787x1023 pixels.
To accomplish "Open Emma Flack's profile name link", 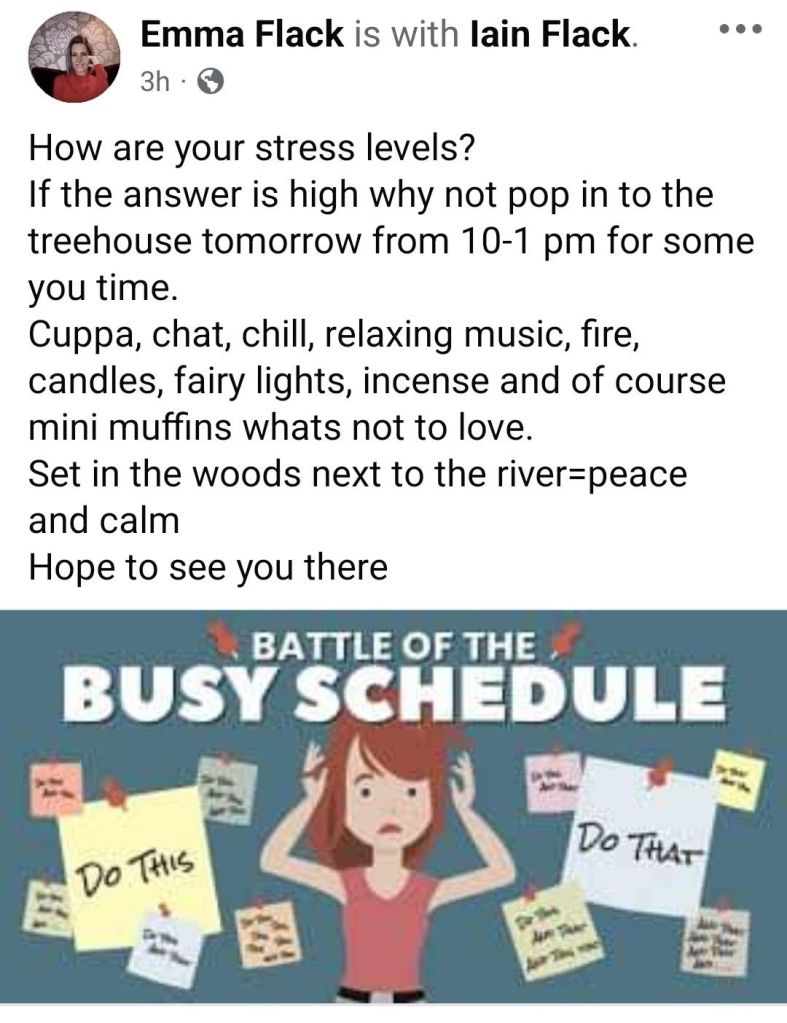I will [x=243, y=36].
